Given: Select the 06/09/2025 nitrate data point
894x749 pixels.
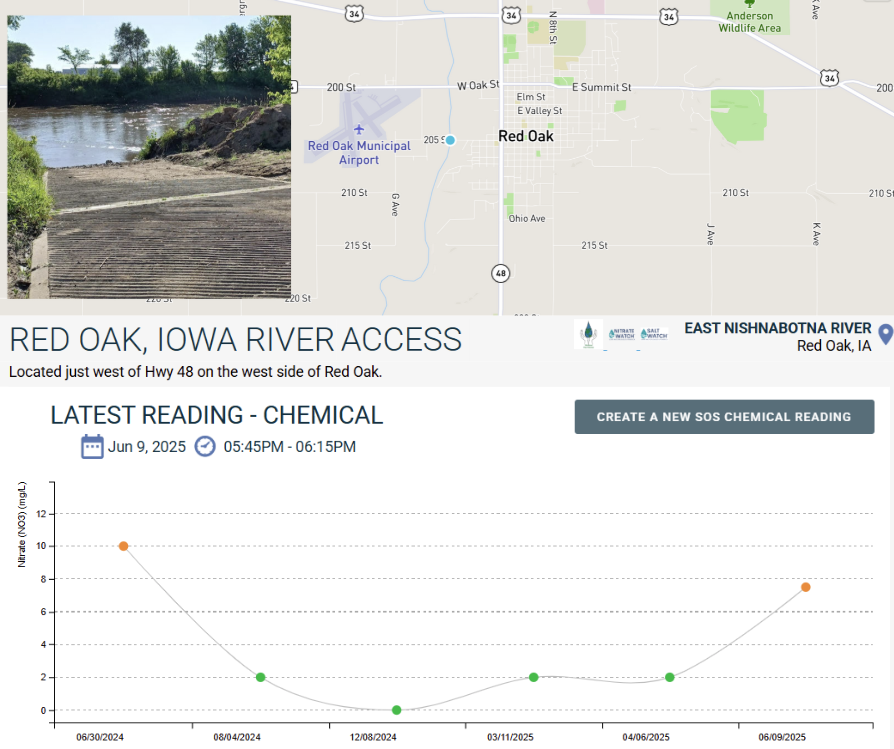Looking at the screenshot, I should tap(805, 587).
